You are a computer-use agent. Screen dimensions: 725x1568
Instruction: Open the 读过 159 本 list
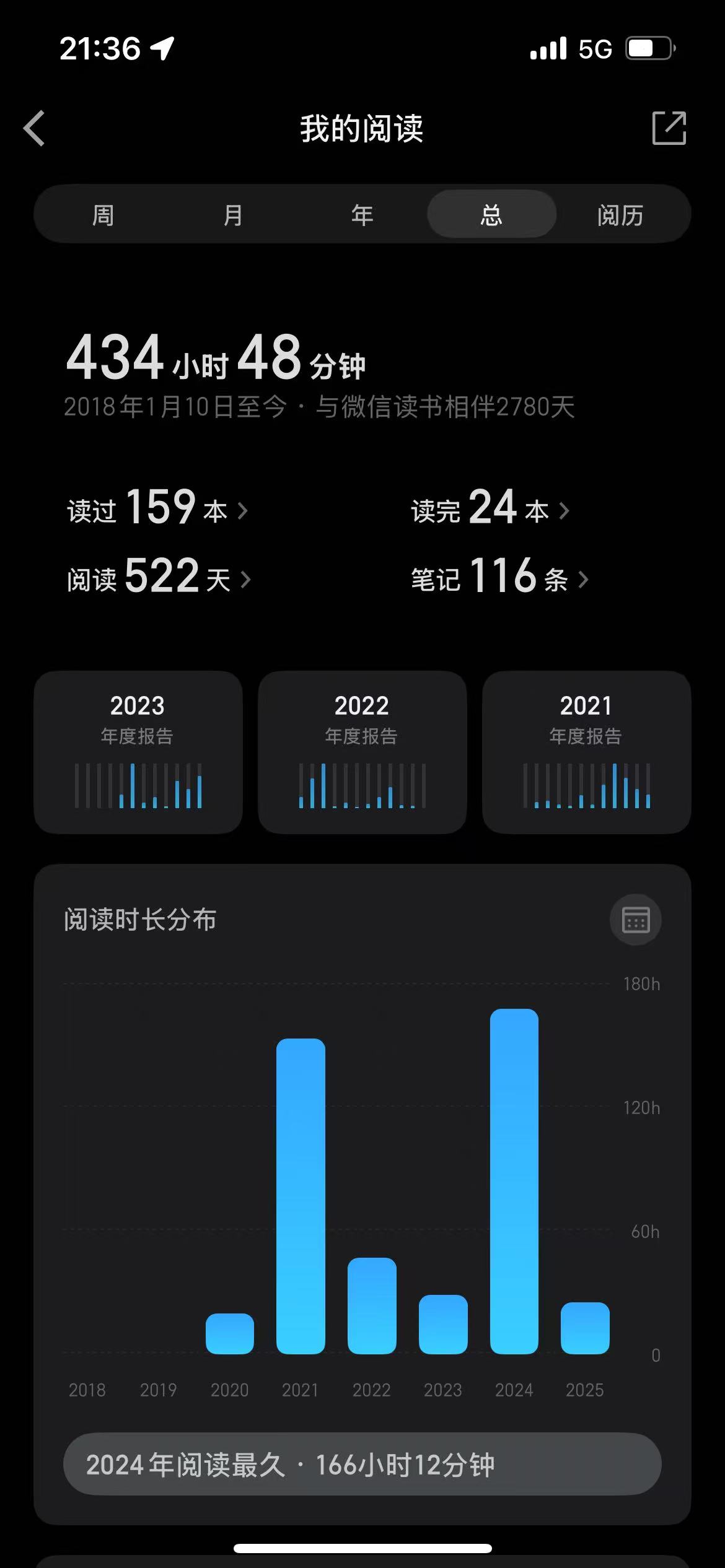click(x=157, y=507)
